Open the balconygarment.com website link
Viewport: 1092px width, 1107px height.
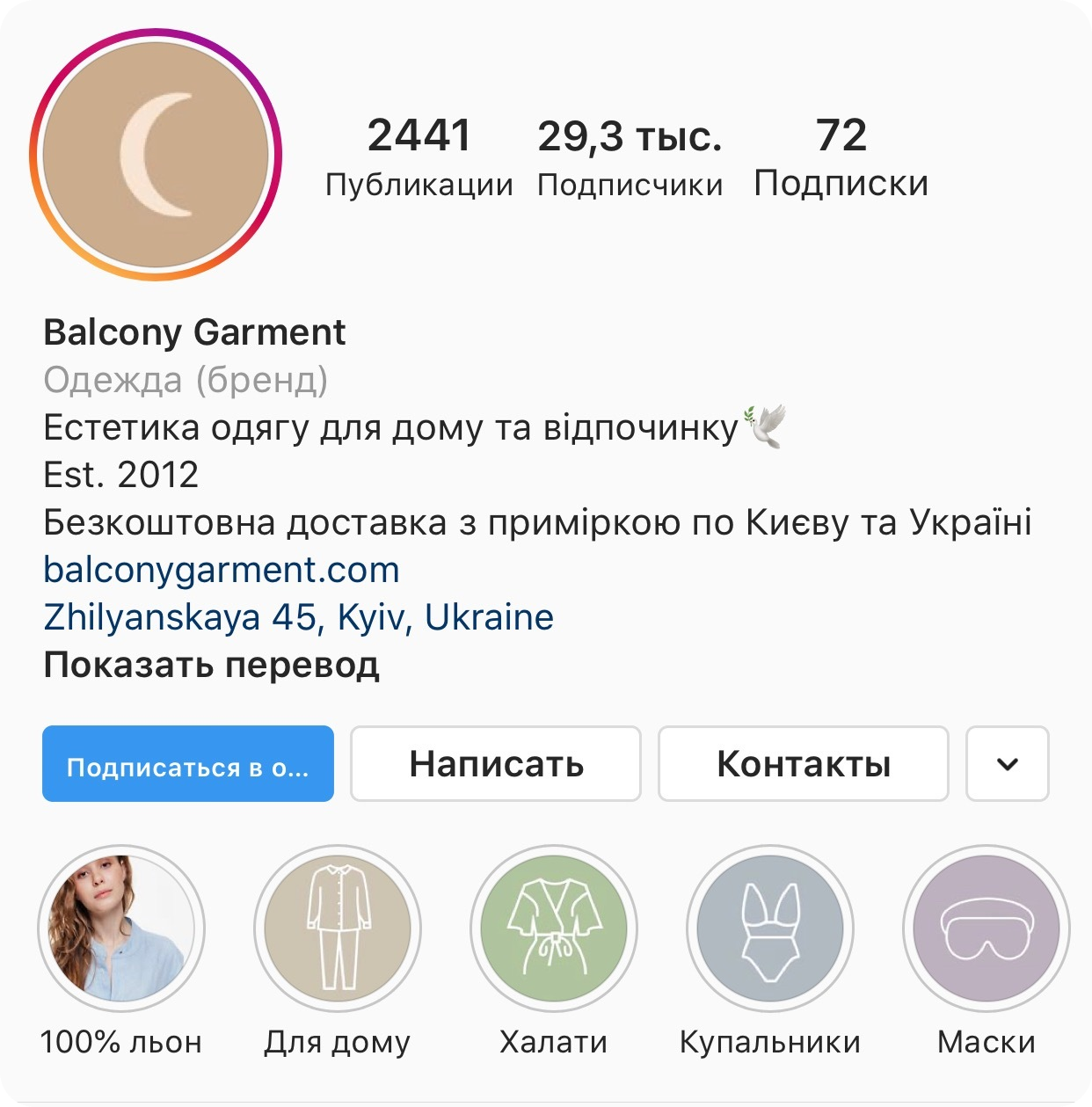pyautogui.click(x=222, y=570)
